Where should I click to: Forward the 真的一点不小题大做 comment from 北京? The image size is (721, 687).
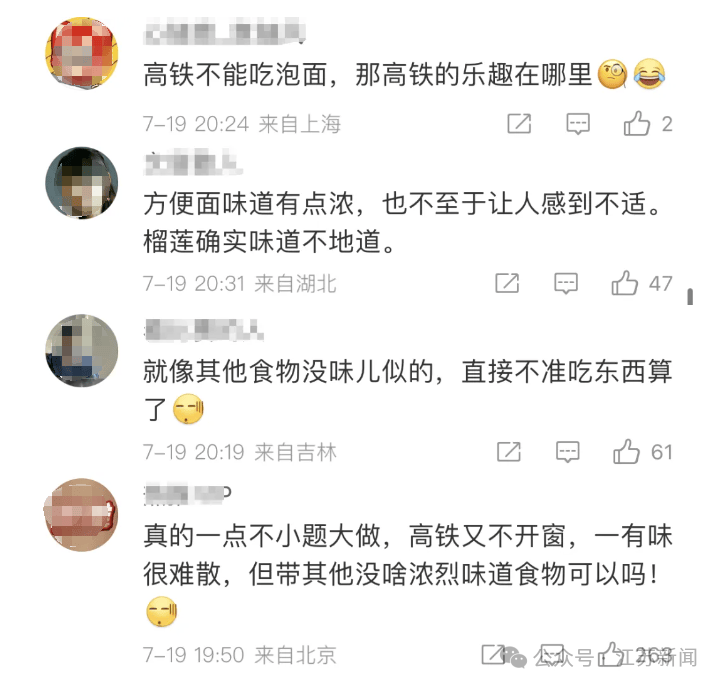point(493,654)
